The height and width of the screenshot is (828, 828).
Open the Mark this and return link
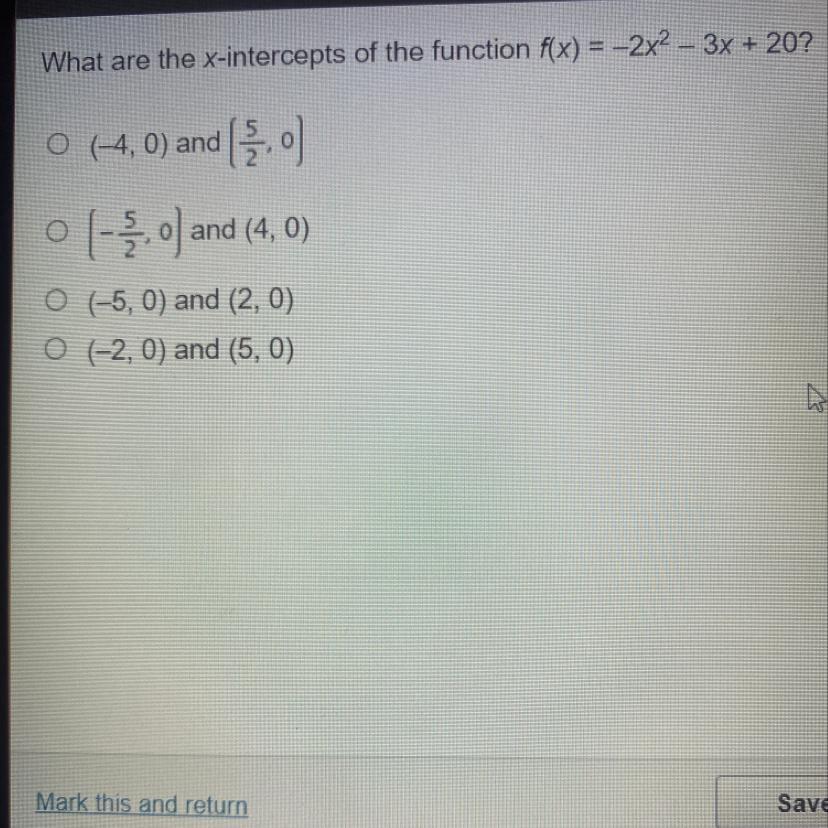coord(142,804)
